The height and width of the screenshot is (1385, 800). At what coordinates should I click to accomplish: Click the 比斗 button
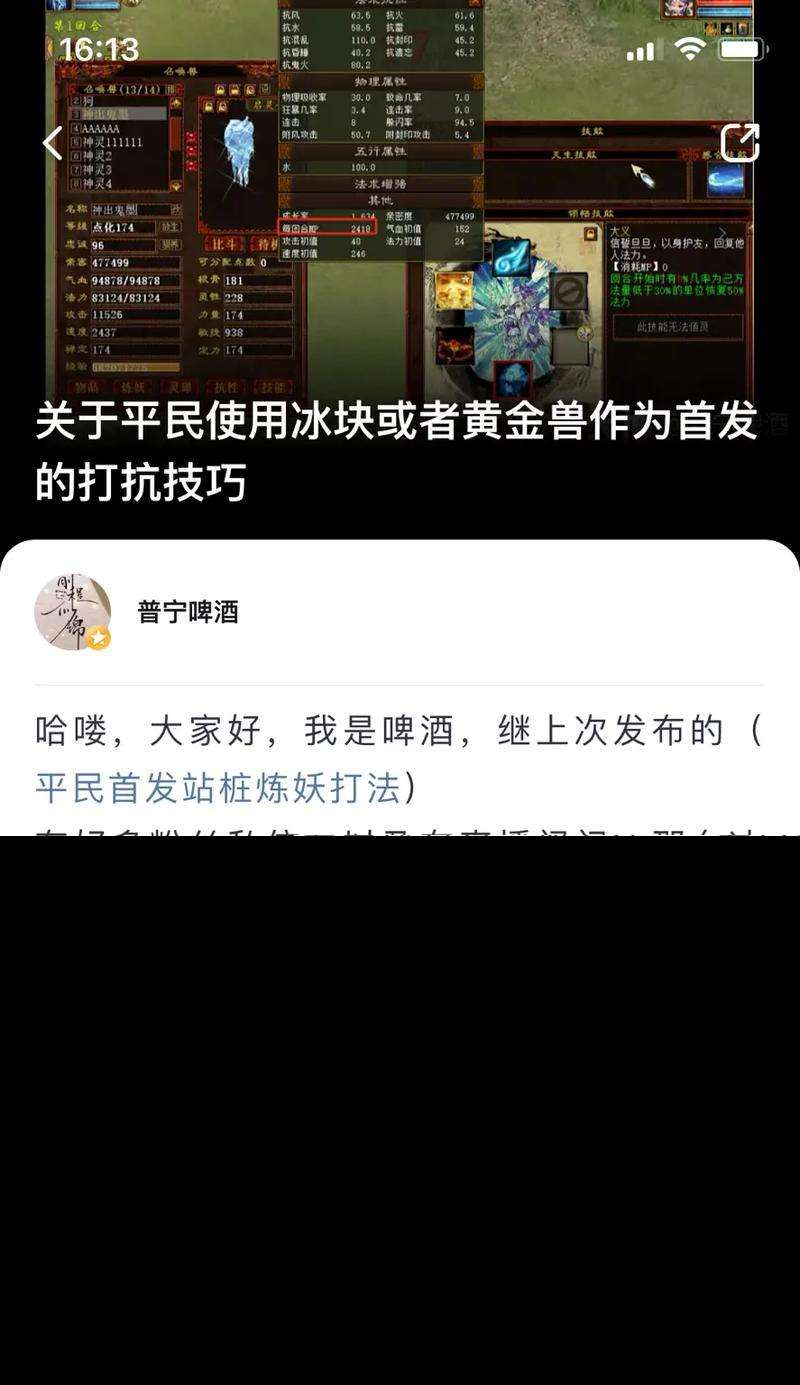point(223,243)
